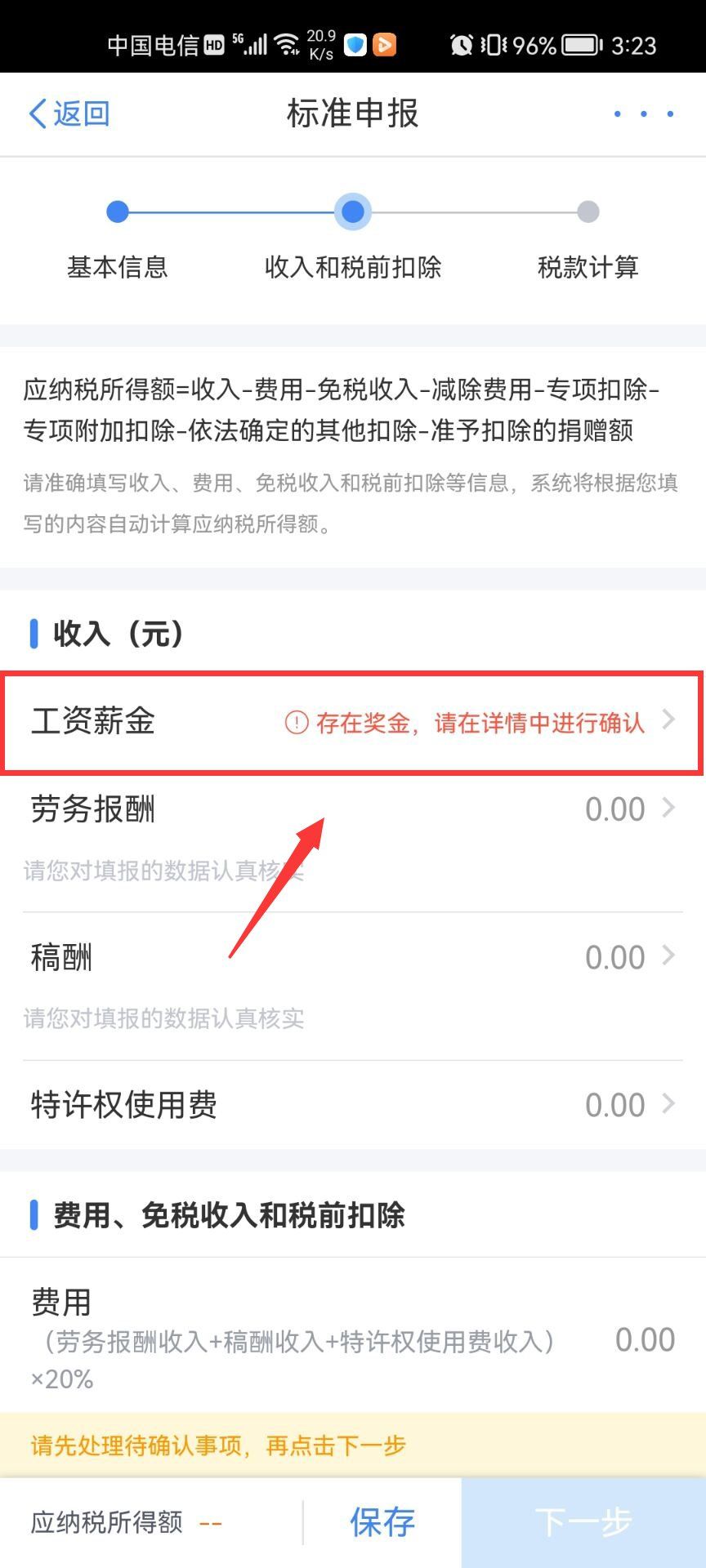Open the more options menu via three dots
Image resolution: width=706 pixels, height=1568 pixels.
pyautogui.click(x=642, y=114)
